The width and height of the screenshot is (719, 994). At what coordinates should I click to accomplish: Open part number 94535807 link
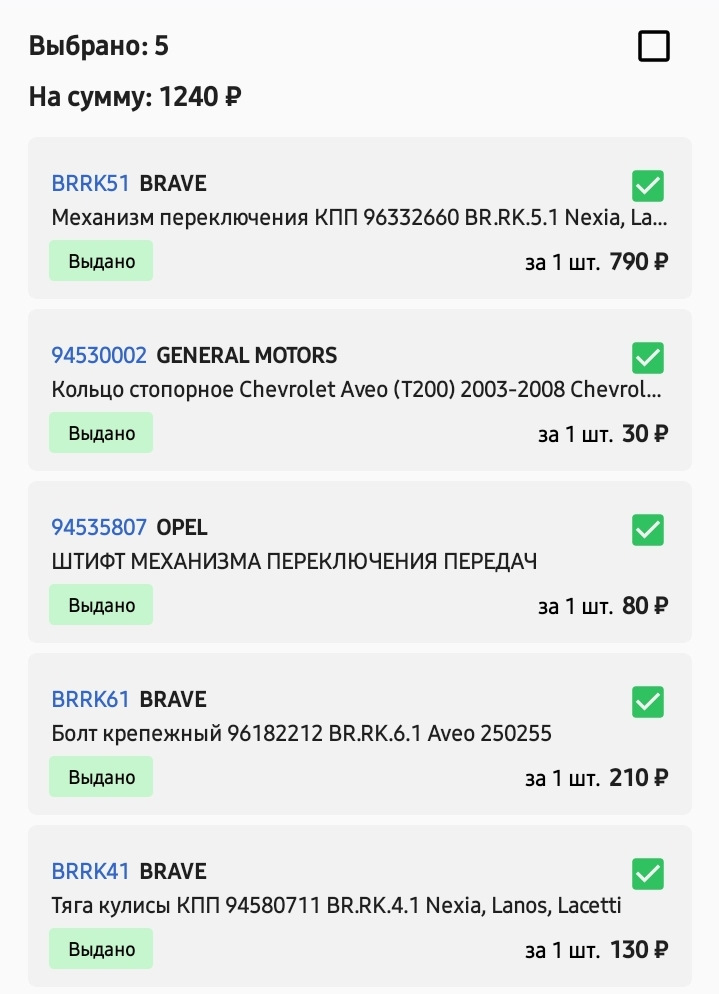(99, 527)
